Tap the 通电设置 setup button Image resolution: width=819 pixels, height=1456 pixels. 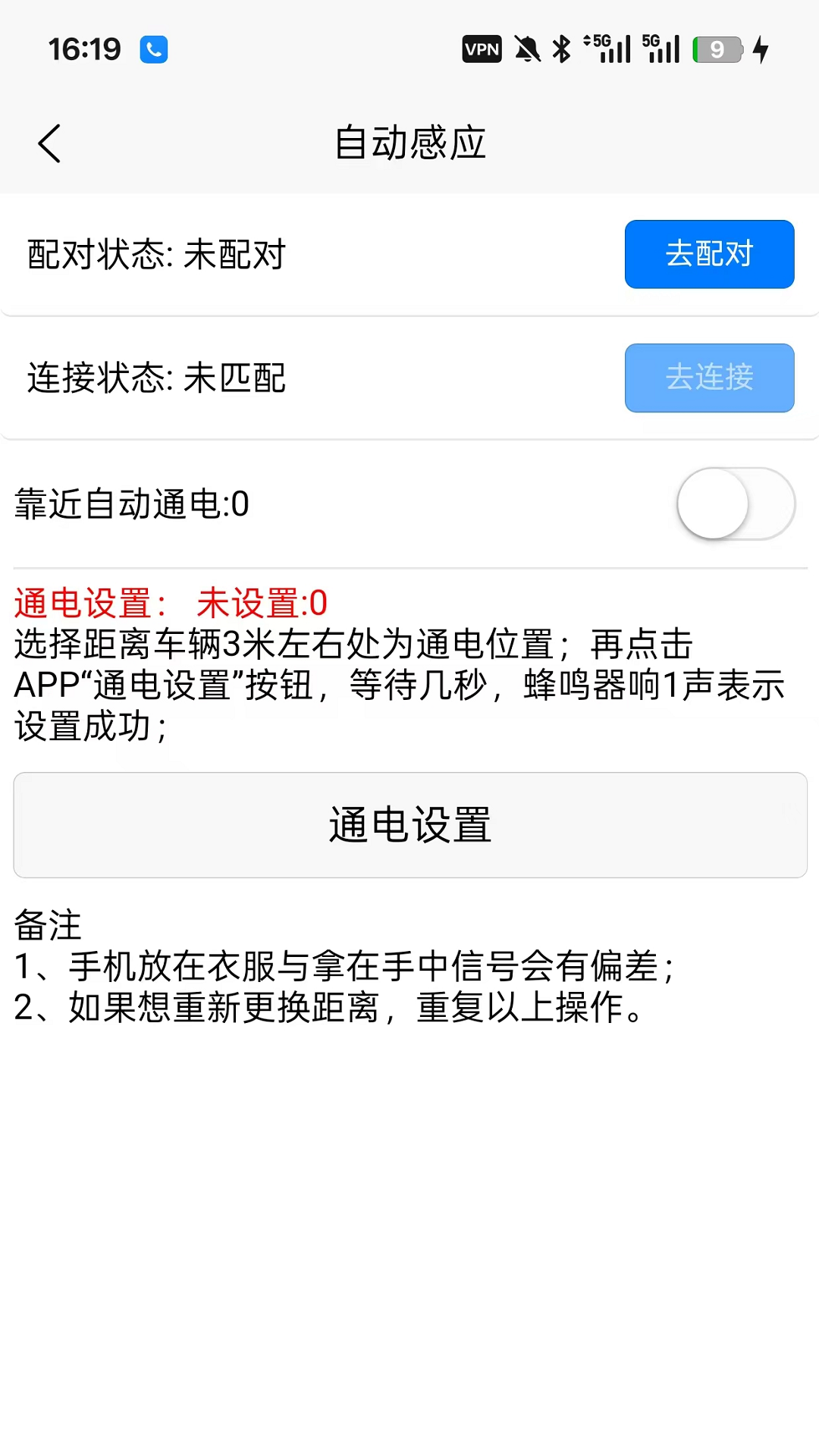click(x=409, y=825)
